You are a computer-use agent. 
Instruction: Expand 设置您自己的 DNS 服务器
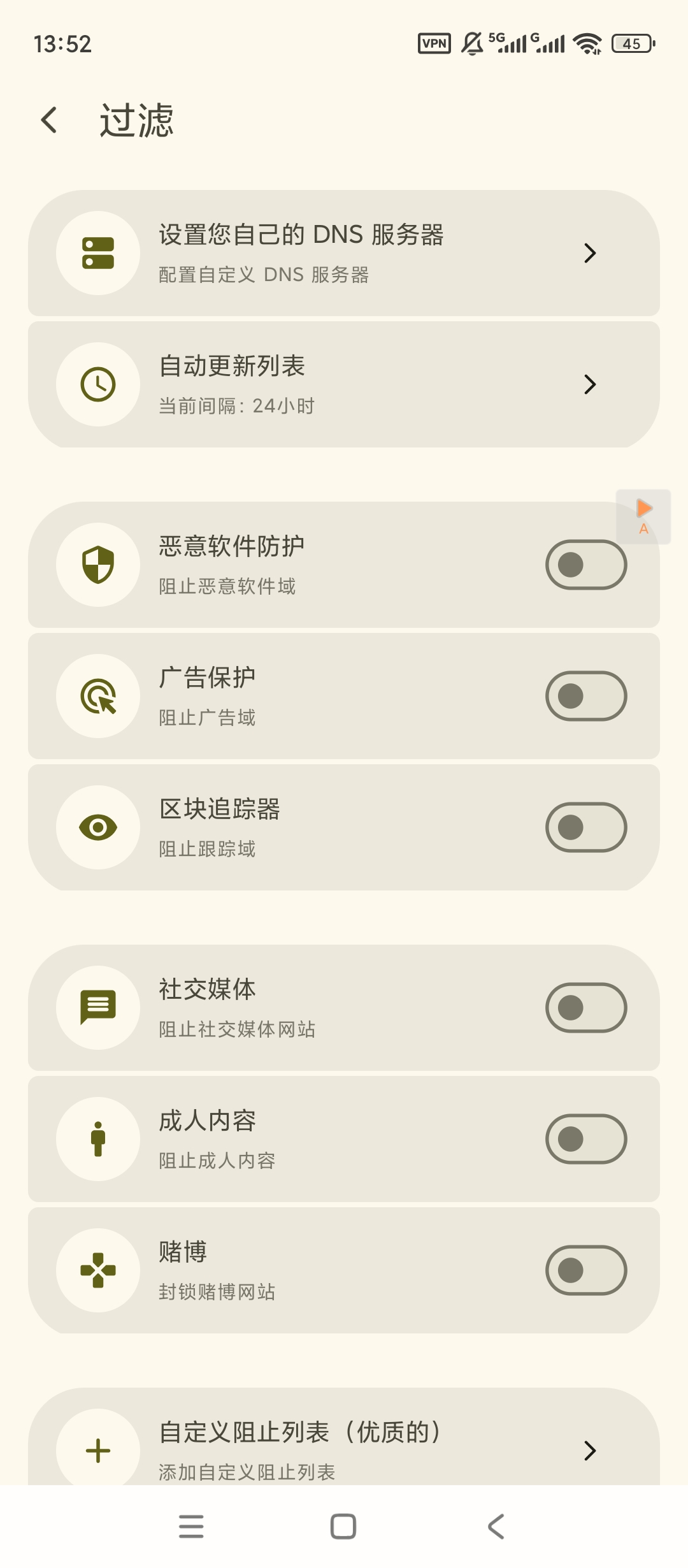pos(589,253)
